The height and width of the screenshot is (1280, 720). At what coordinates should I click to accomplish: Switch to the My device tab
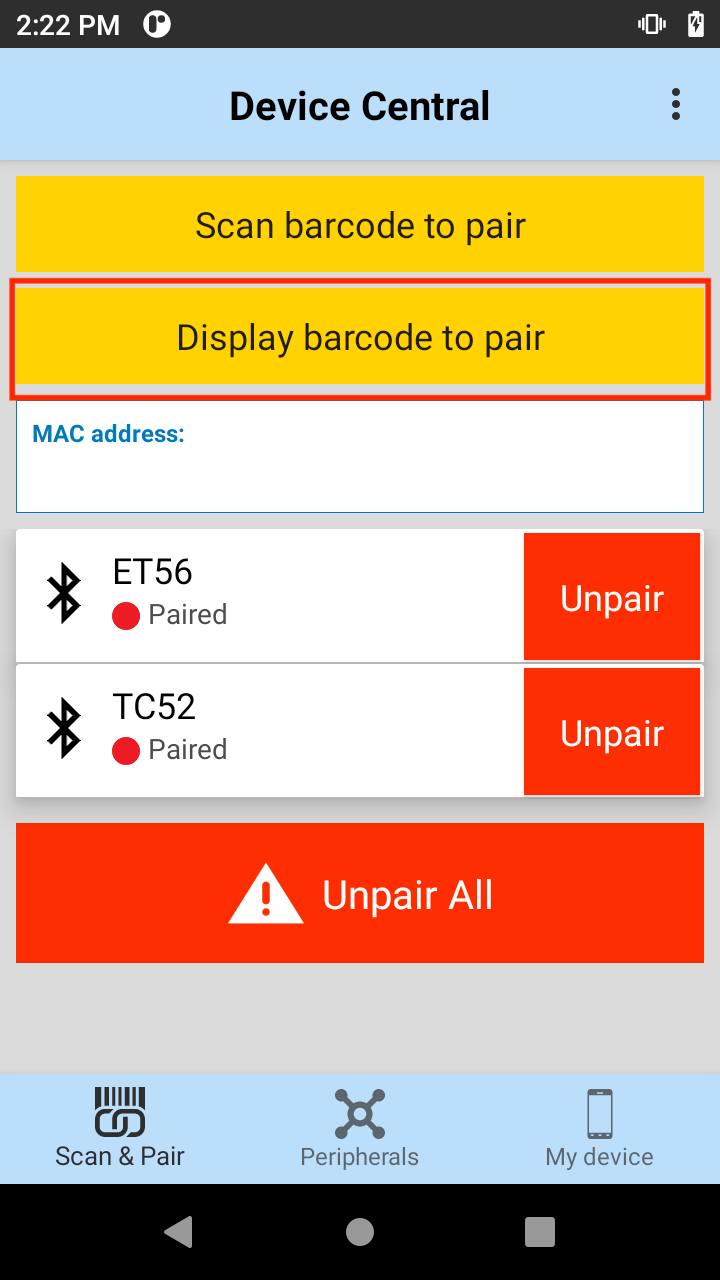click(x=599, y=1130)
